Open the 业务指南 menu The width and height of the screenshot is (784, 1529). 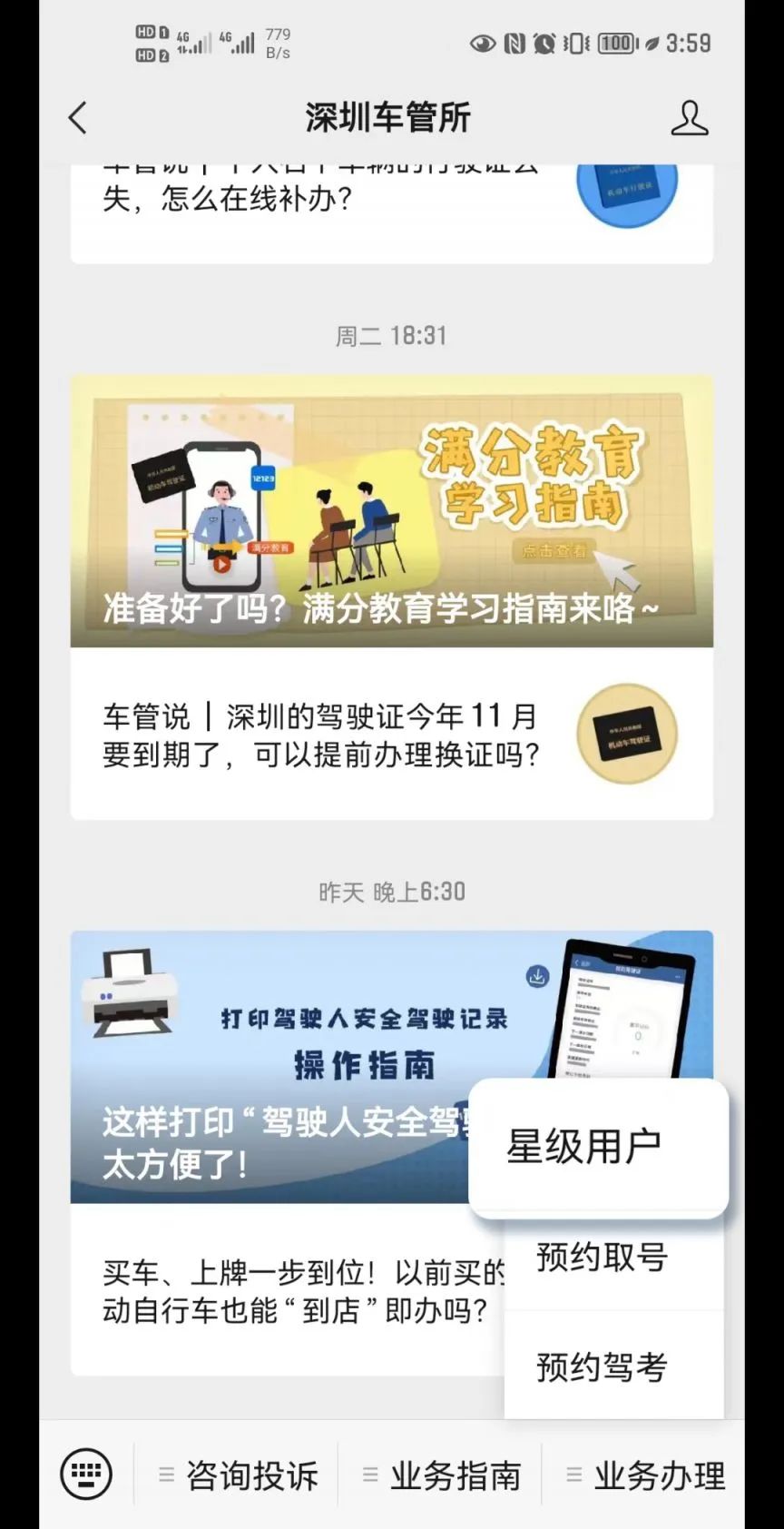click(442, 1475)
